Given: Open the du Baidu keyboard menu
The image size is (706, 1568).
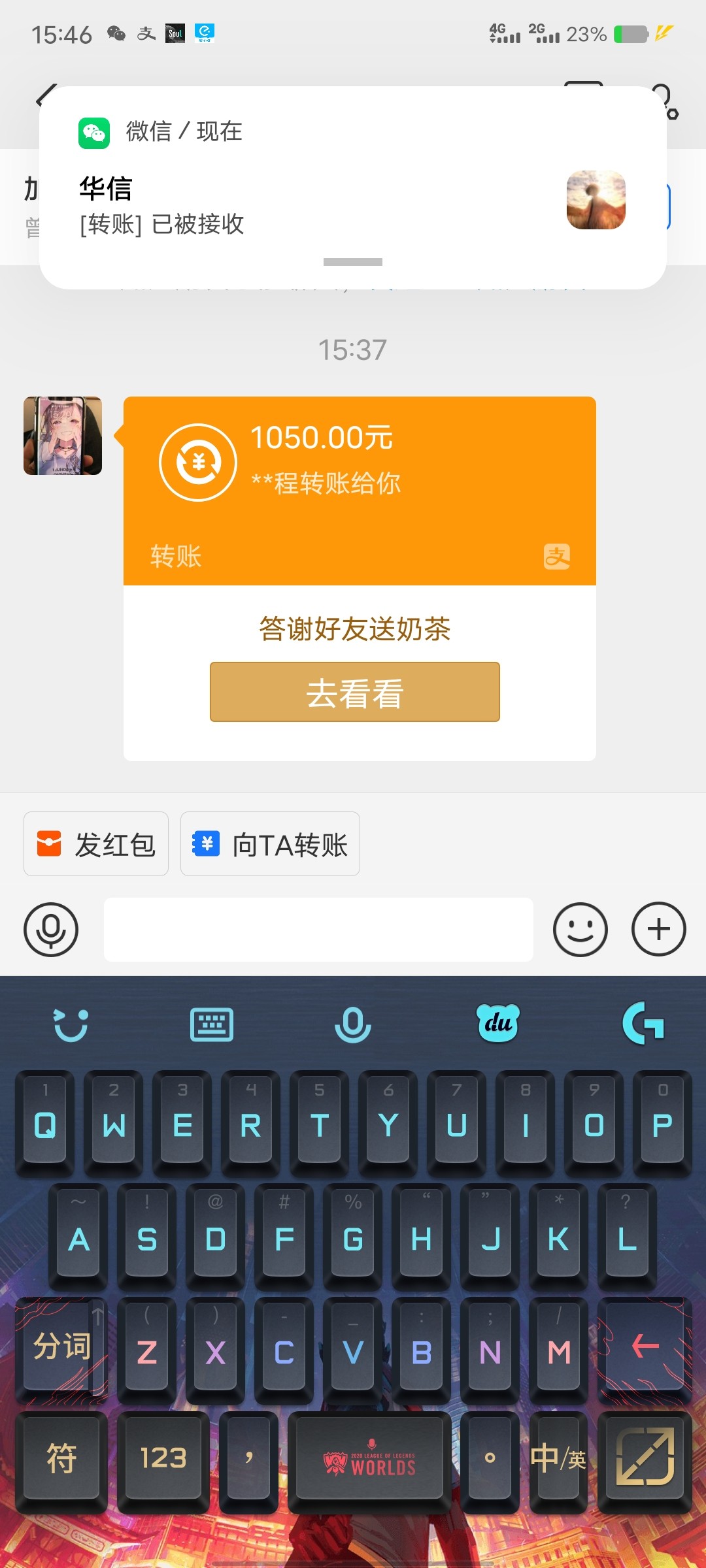Looking at the screenshot, I should pos(498,1024).
